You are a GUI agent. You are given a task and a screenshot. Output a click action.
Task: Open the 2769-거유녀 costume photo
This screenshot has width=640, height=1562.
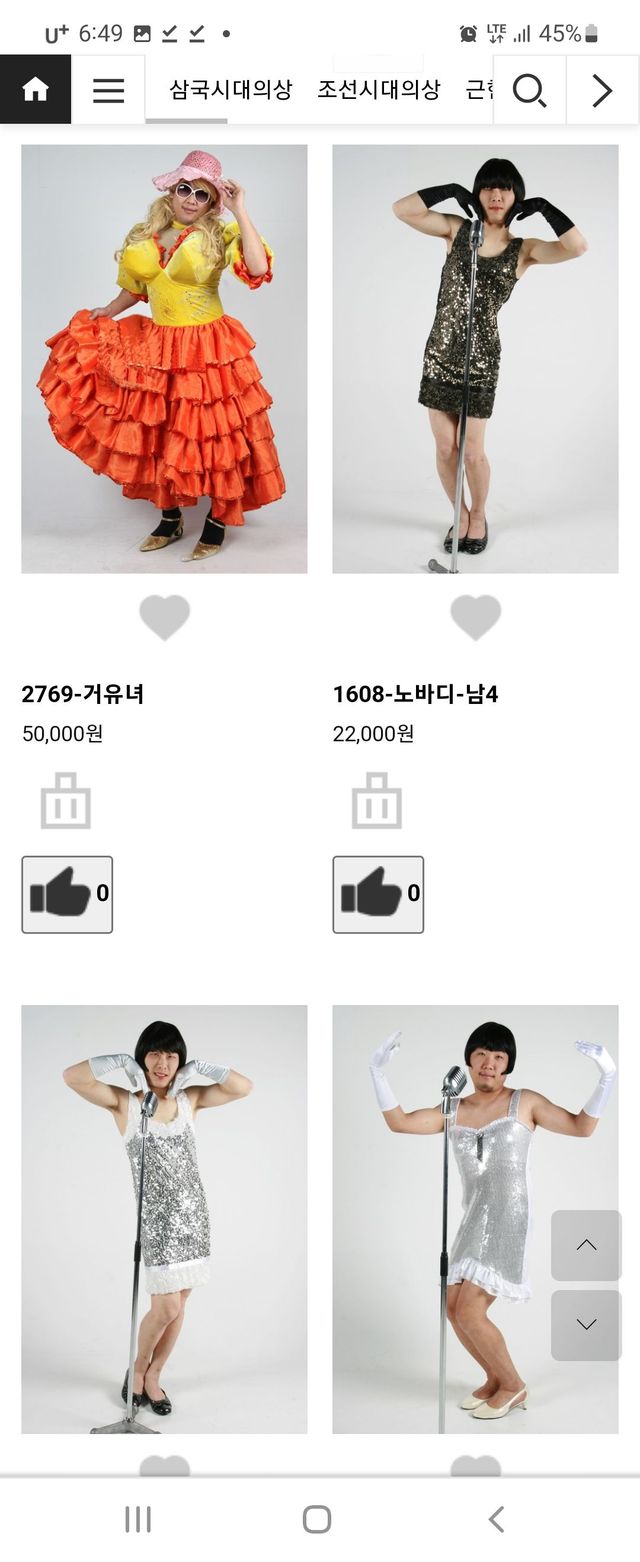click(164, 358)
